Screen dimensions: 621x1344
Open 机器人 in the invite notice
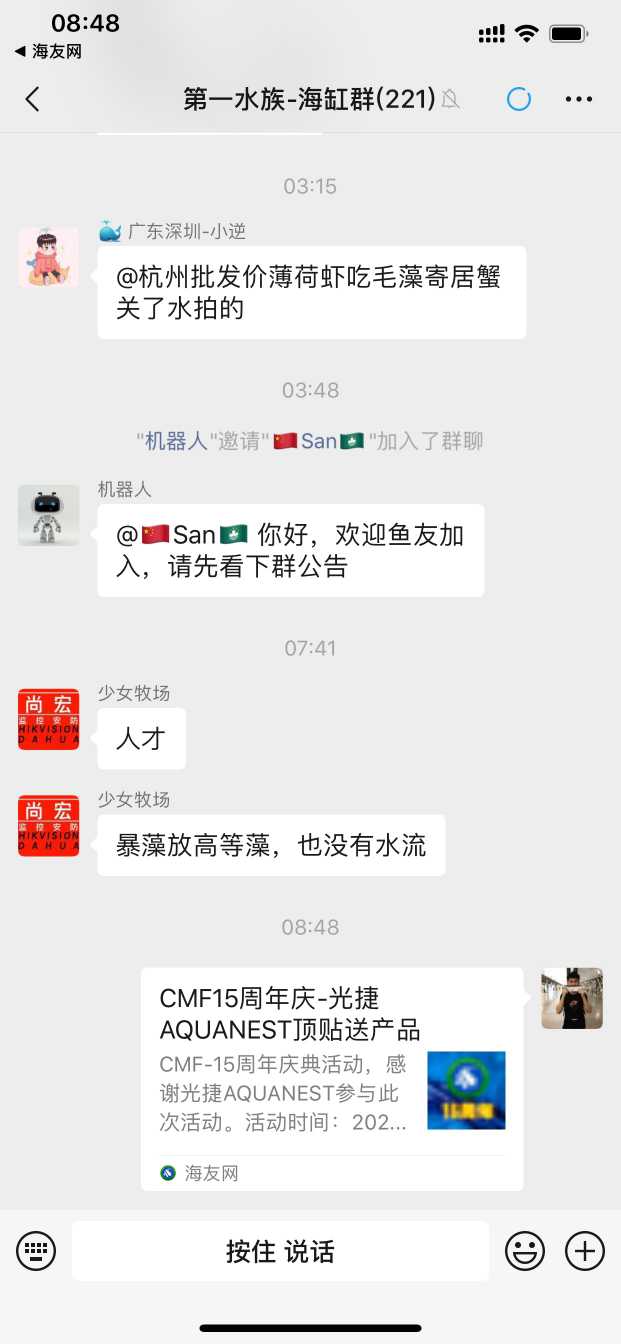pyautogui.click(x=176, y=441)
